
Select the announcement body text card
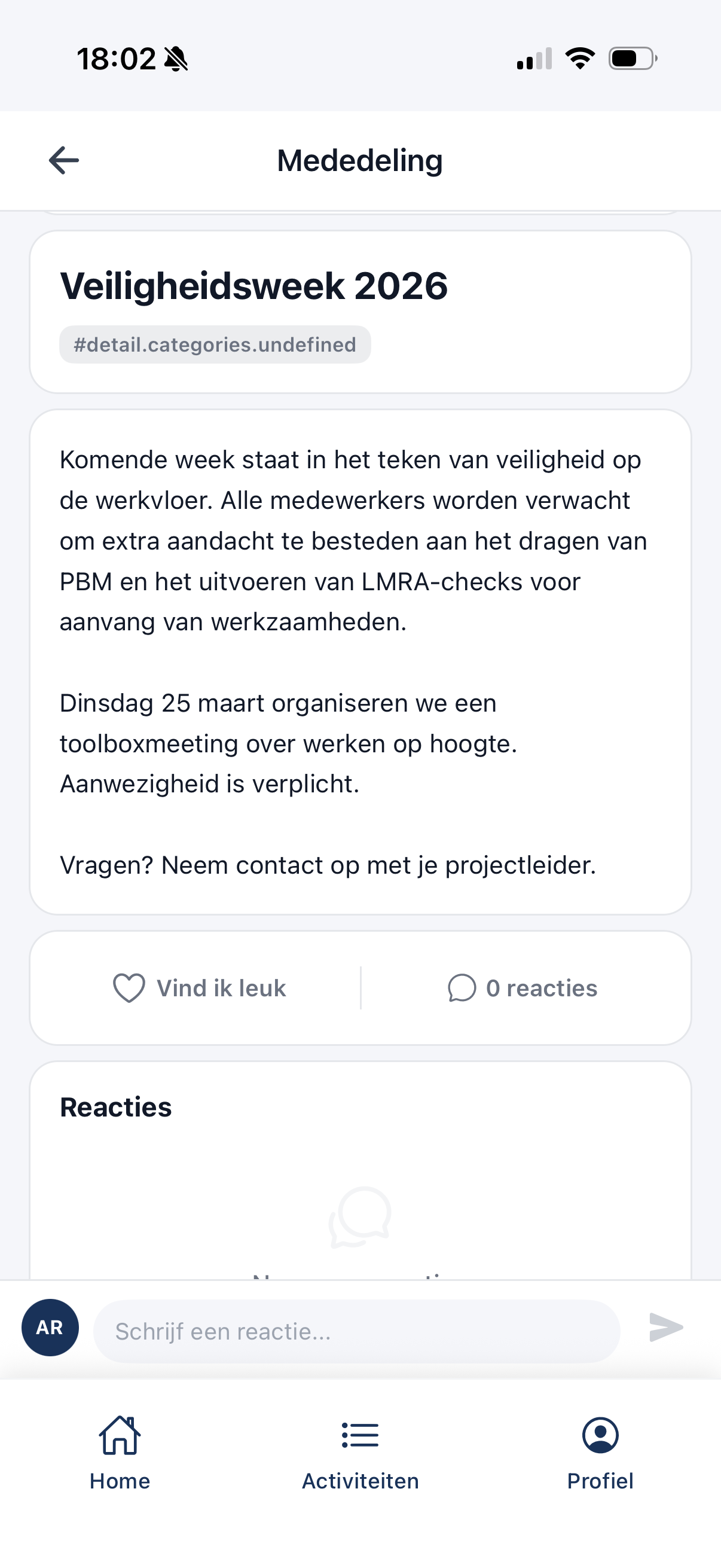[360, 663]
